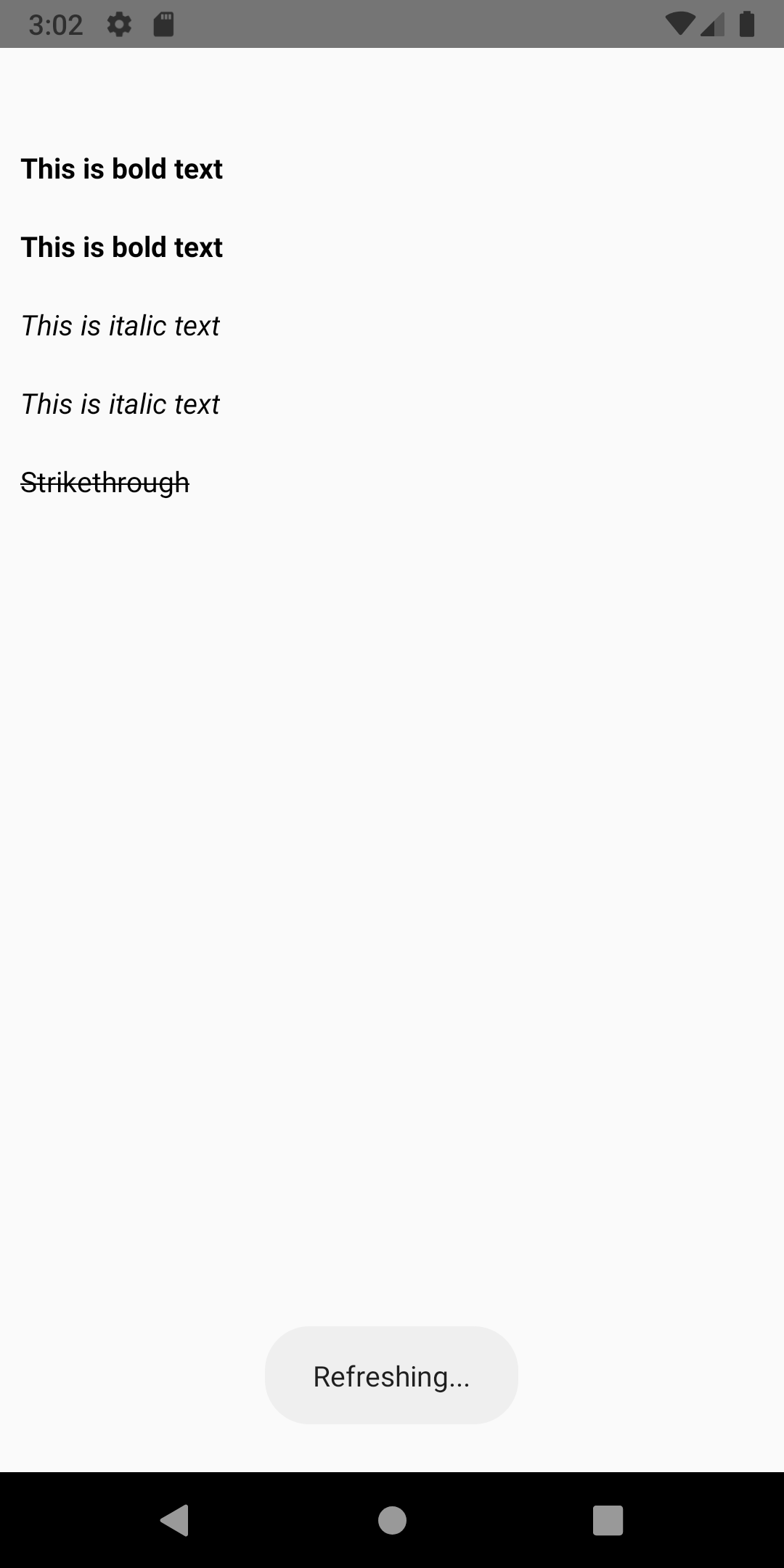Go back using the navigation bar

(x=175, y=1520)
